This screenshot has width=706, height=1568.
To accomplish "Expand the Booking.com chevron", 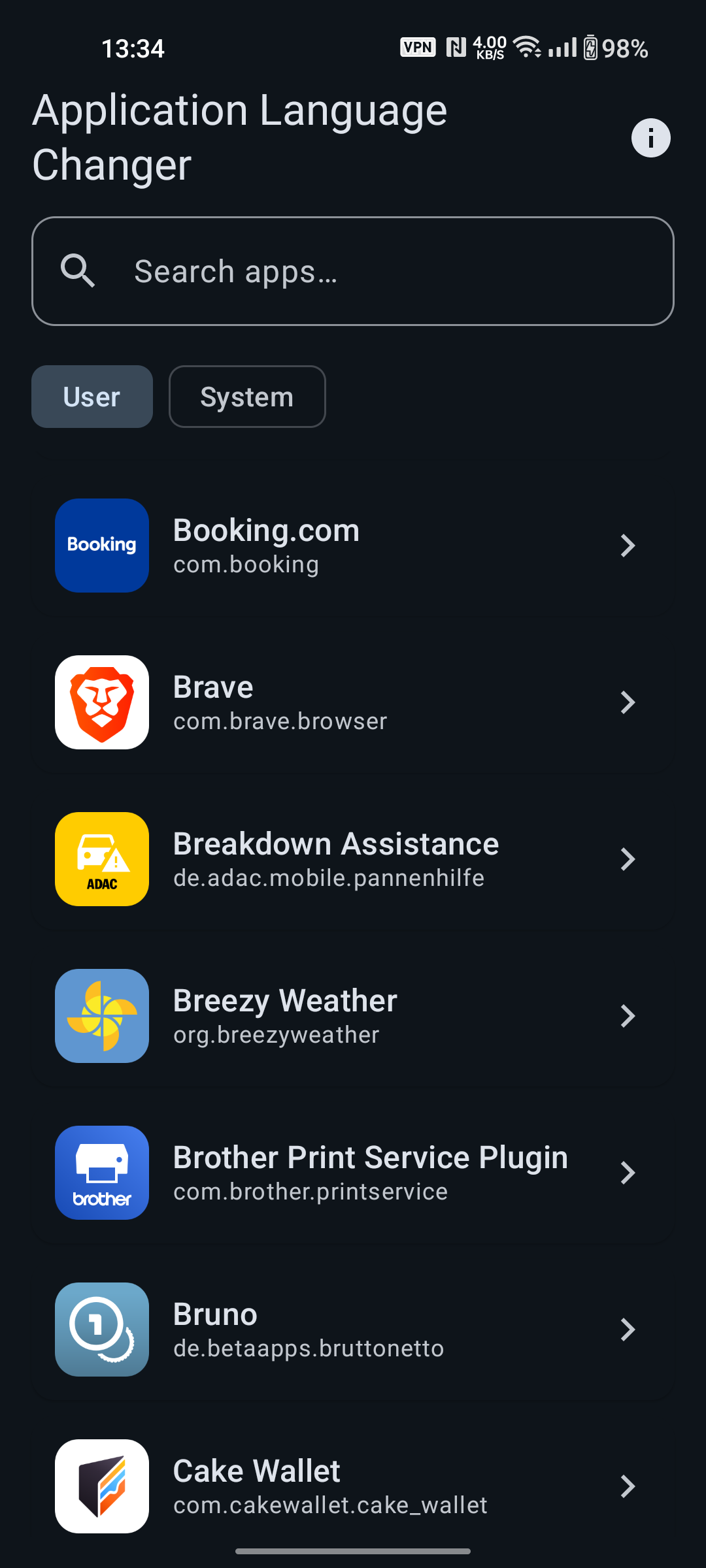I will tap(627, 546).
